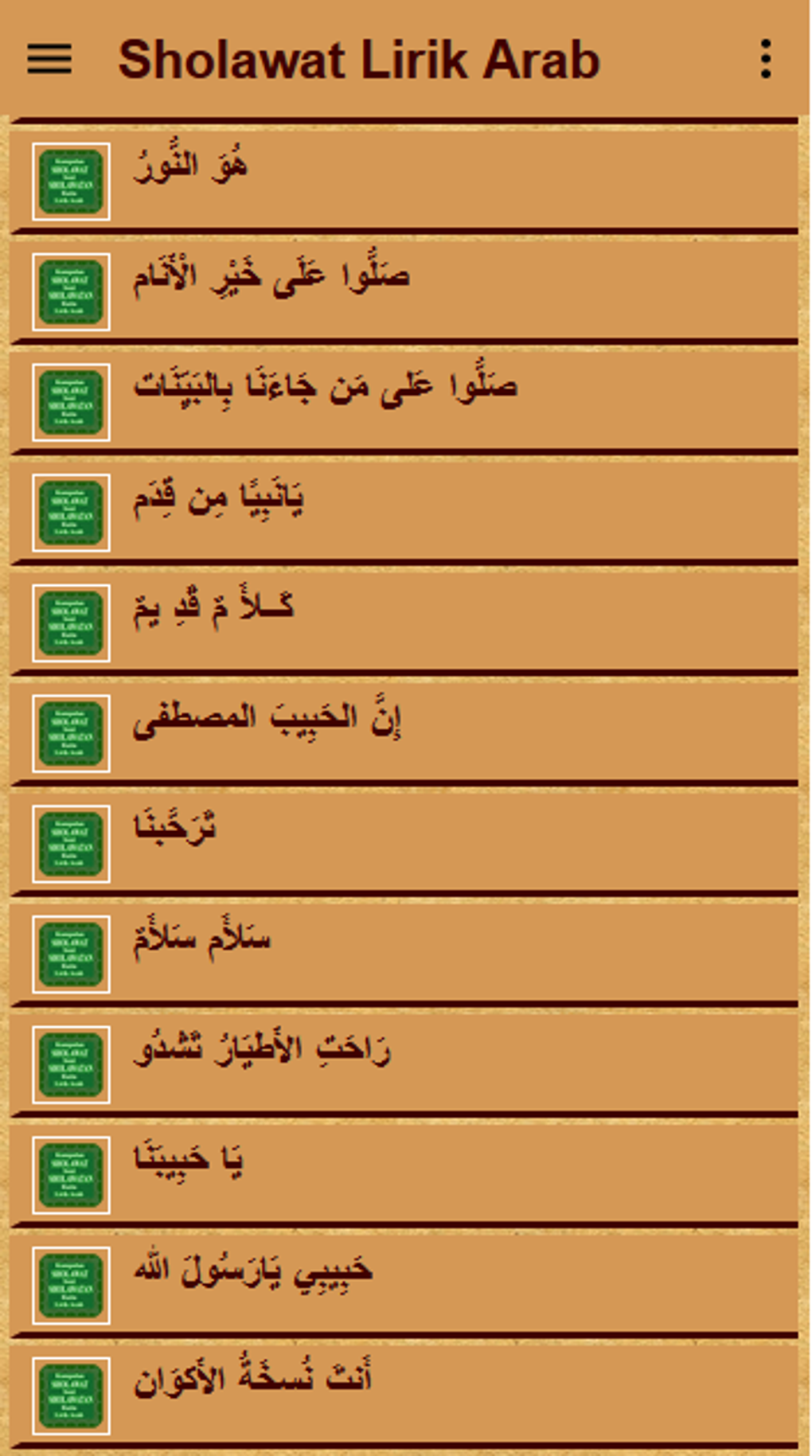The image size is (812, 1456).
Task: Open سَلاَمٌ سَلاَمٌ lyrics
Action: [x=404, y=954]
